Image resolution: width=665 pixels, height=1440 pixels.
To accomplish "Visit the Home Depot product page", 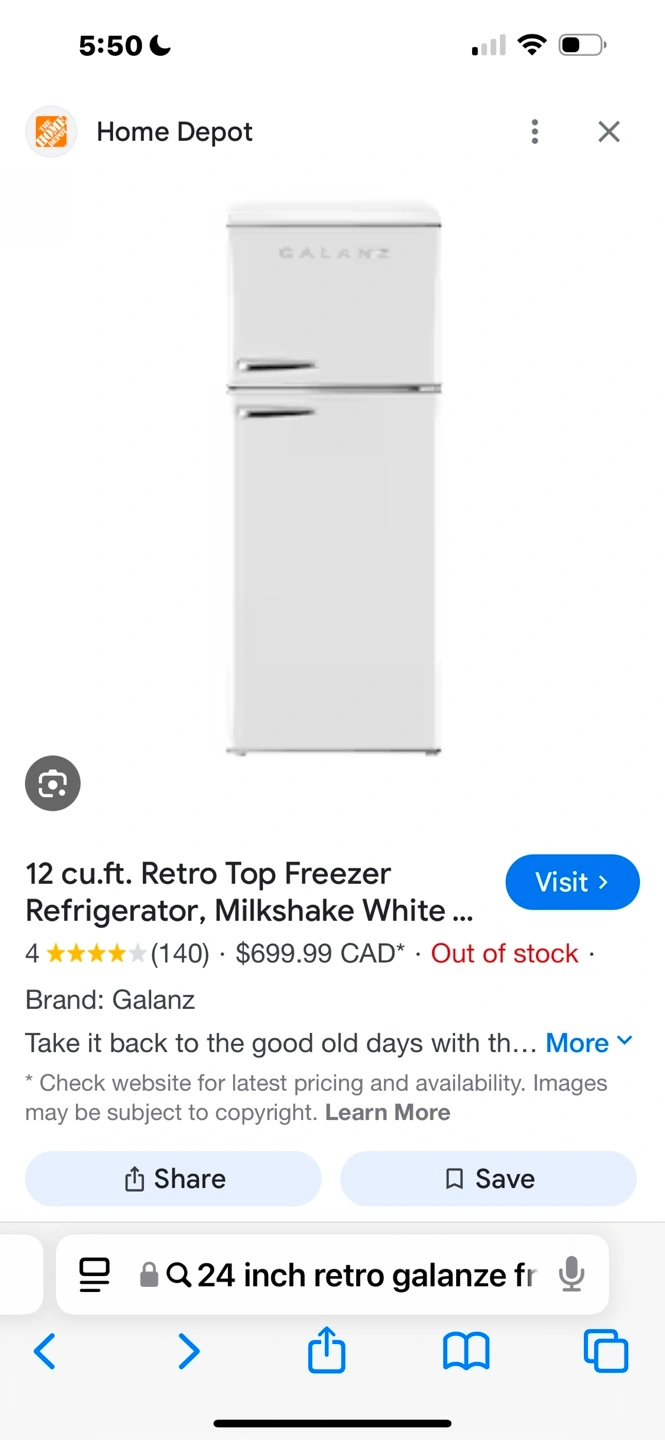I will 572,882.
